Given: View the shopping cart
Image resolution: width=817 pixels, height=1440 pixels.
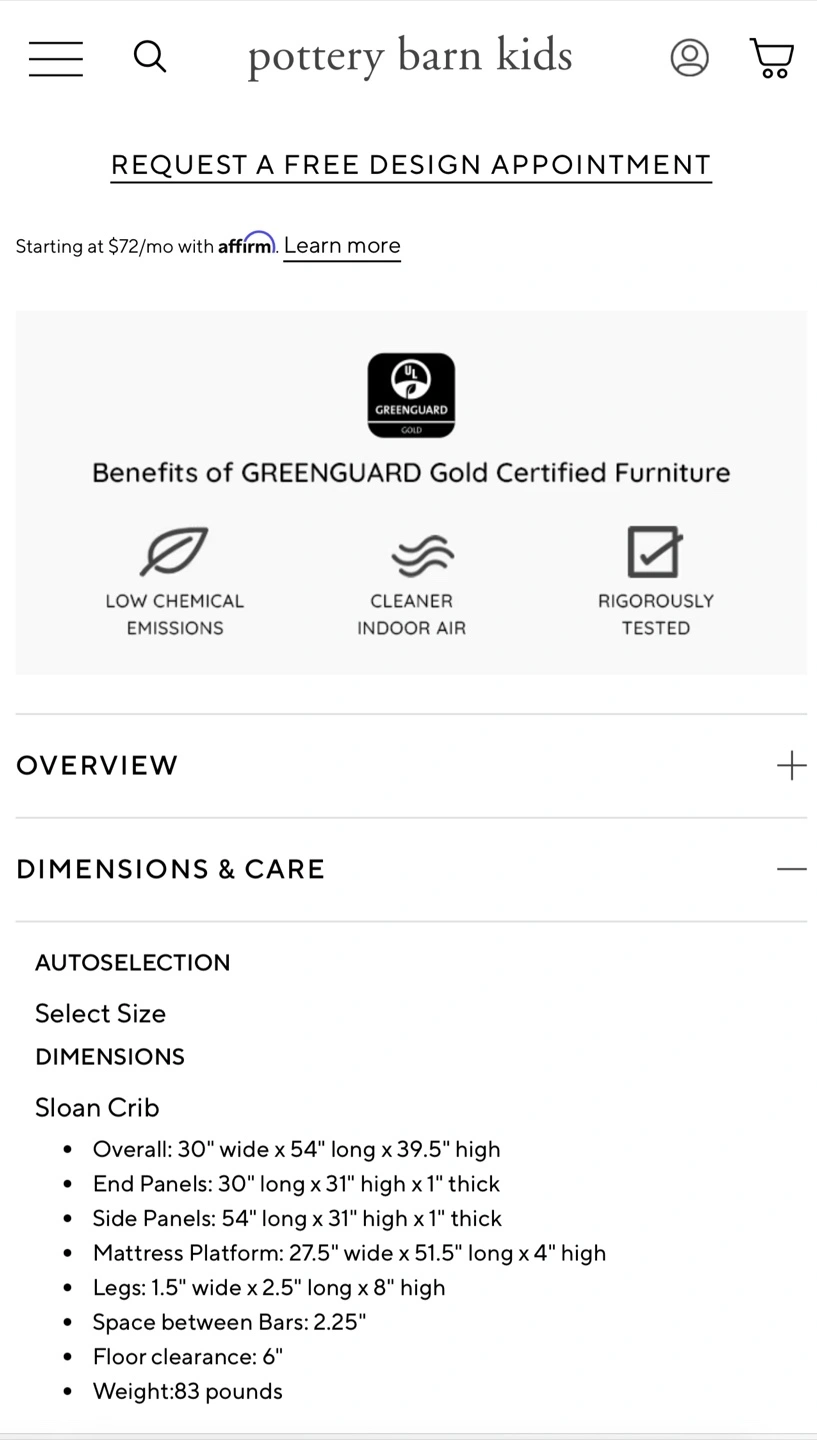Looking at the screenshot, I should click(x=772, y=58).
